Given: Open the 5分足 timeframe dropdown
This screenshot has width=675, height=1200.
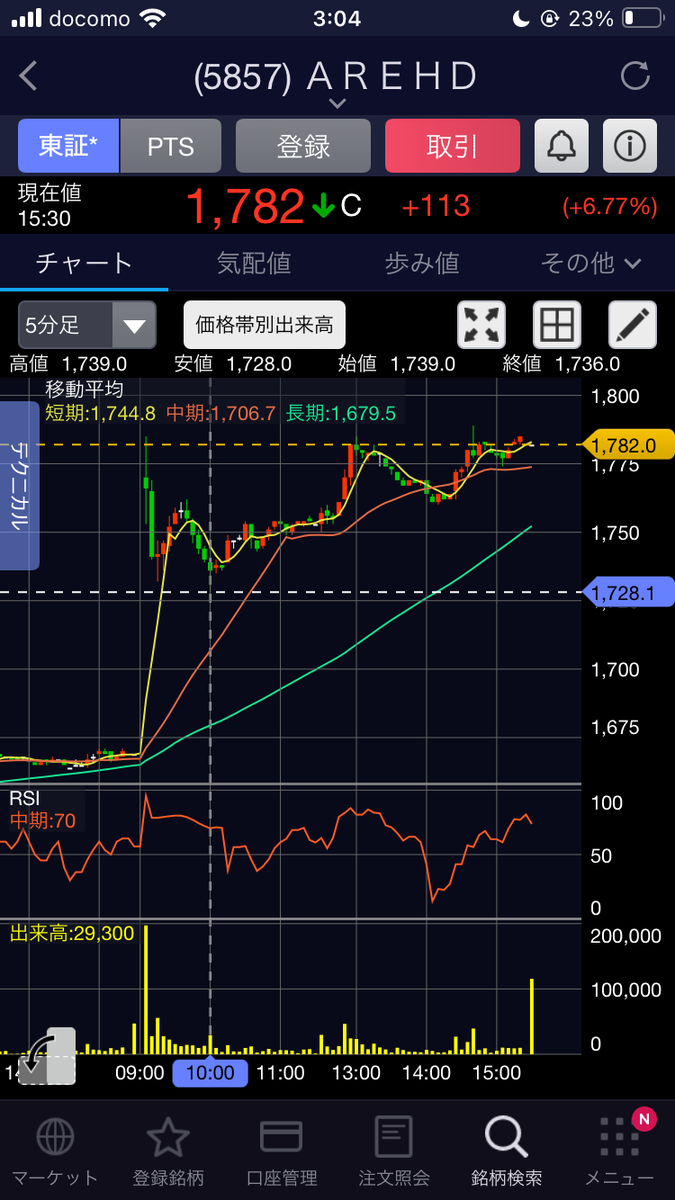Looking at the screenshot, I should [87, 325].
